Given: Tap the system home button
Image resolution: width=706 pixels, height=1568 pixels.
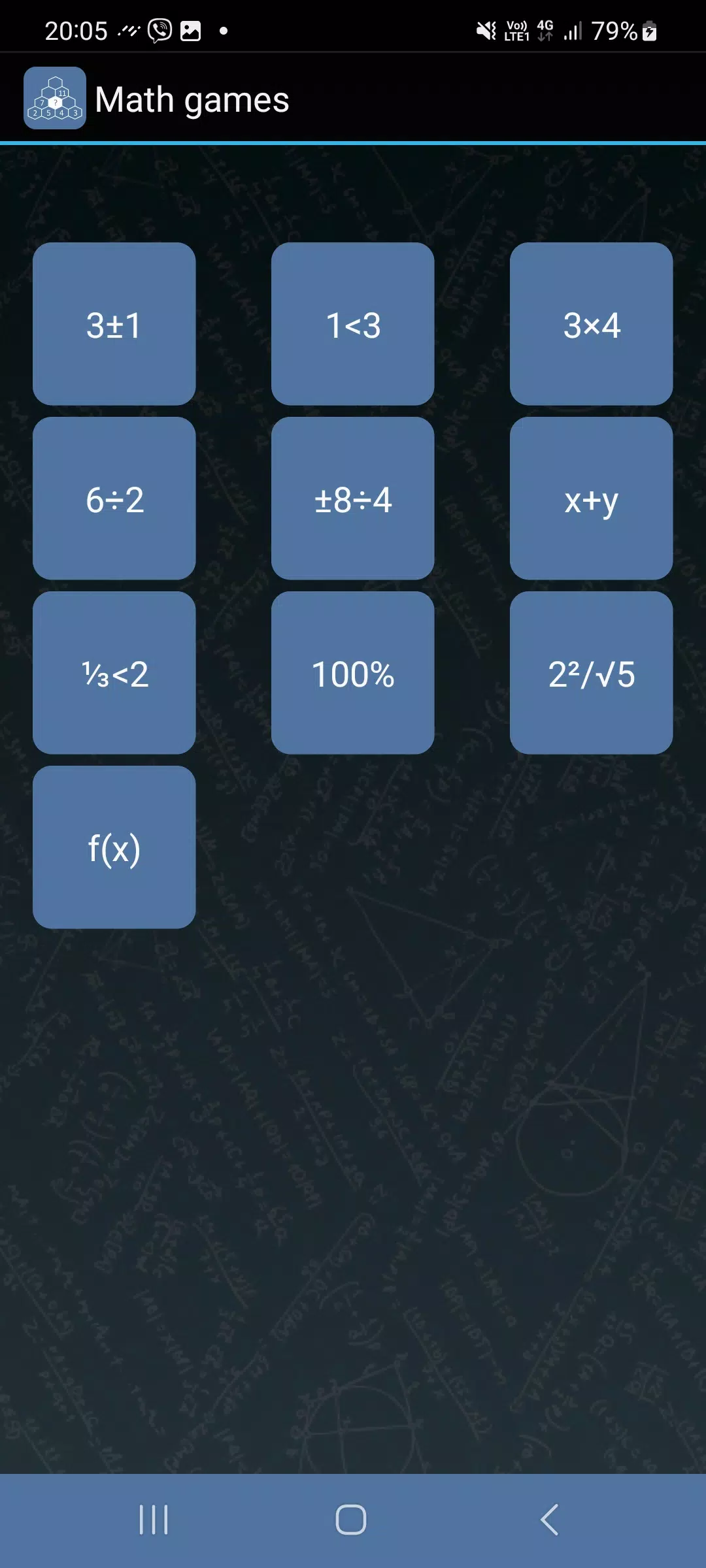Looking at the screenshot, I should [x=351, y=1520].
